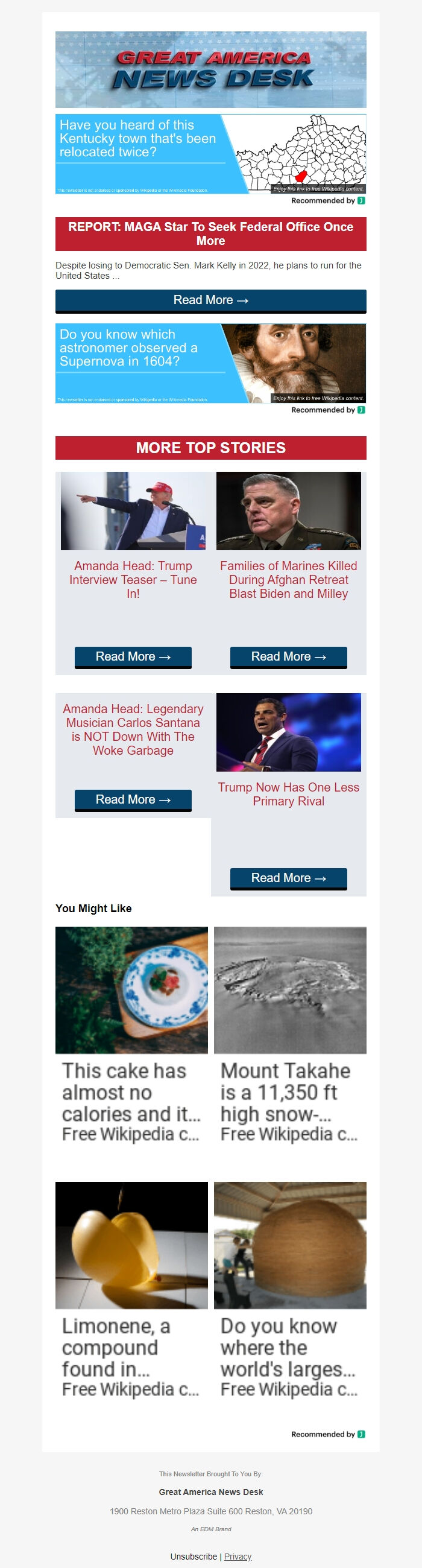Image resolution: width=422 pixels, height=1568 pixels.
Task: Tap Read More under Families of Marines story
Action: pyautogui.click(x=288, y=657)
